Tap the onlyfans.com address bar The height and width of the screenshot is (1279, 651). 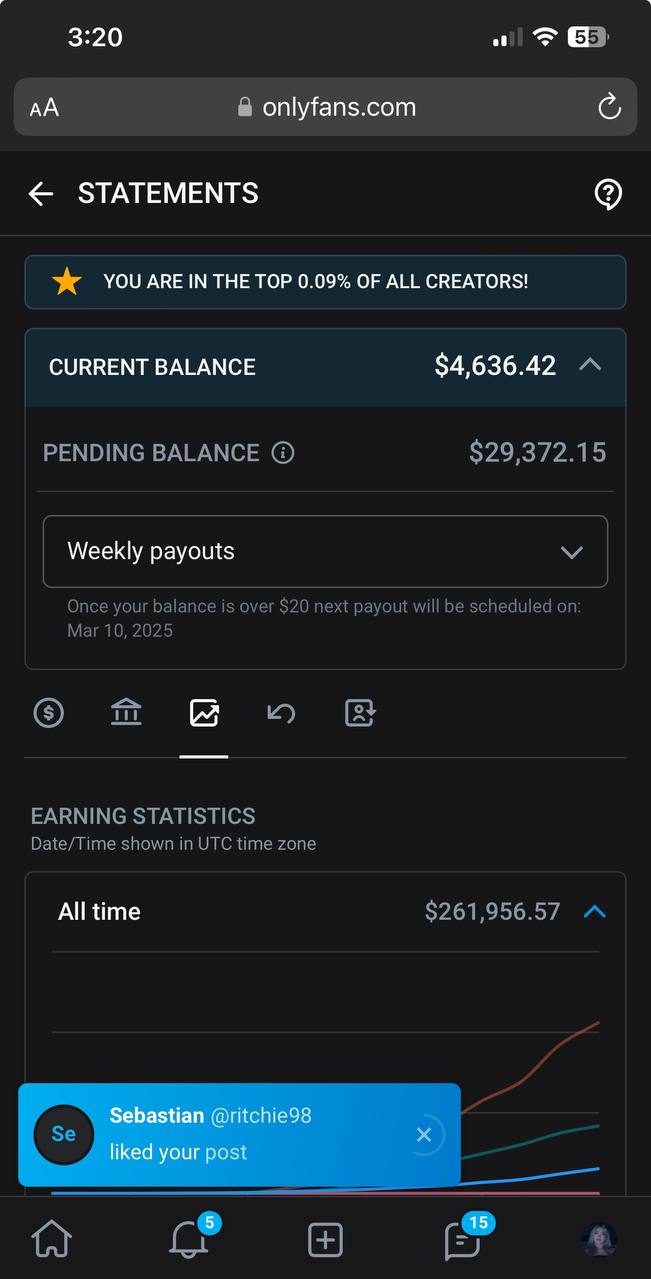326,107
